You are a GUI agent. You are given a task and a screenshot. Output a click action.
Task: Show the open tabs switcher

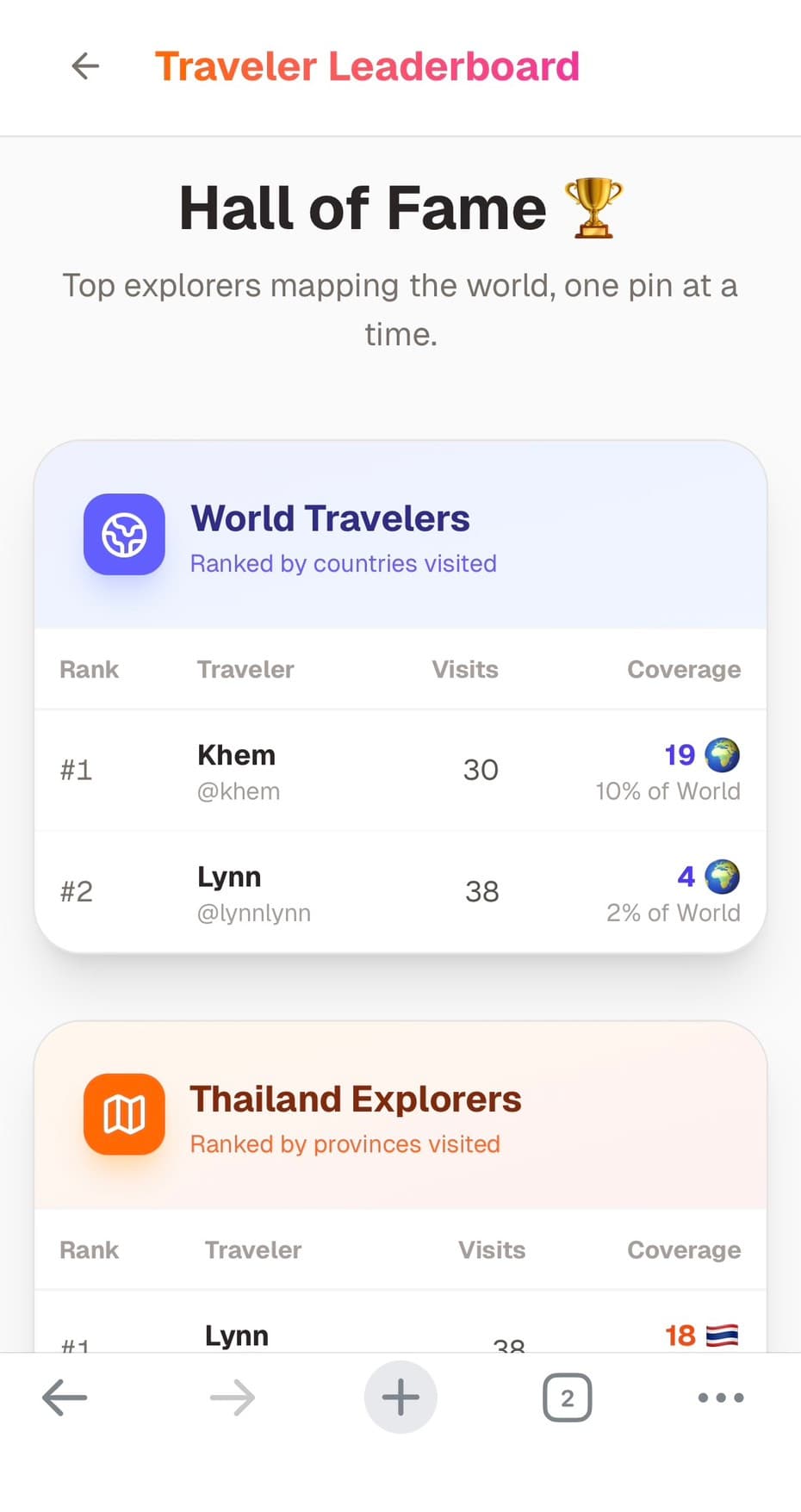pos(567,1397)
